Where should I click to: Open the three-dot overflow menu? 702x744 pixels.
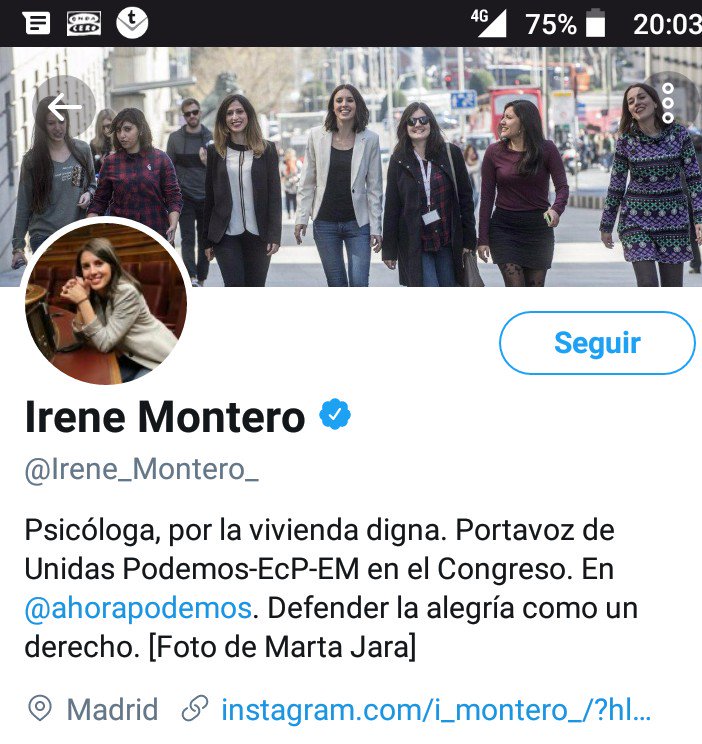tap(668, 103)
